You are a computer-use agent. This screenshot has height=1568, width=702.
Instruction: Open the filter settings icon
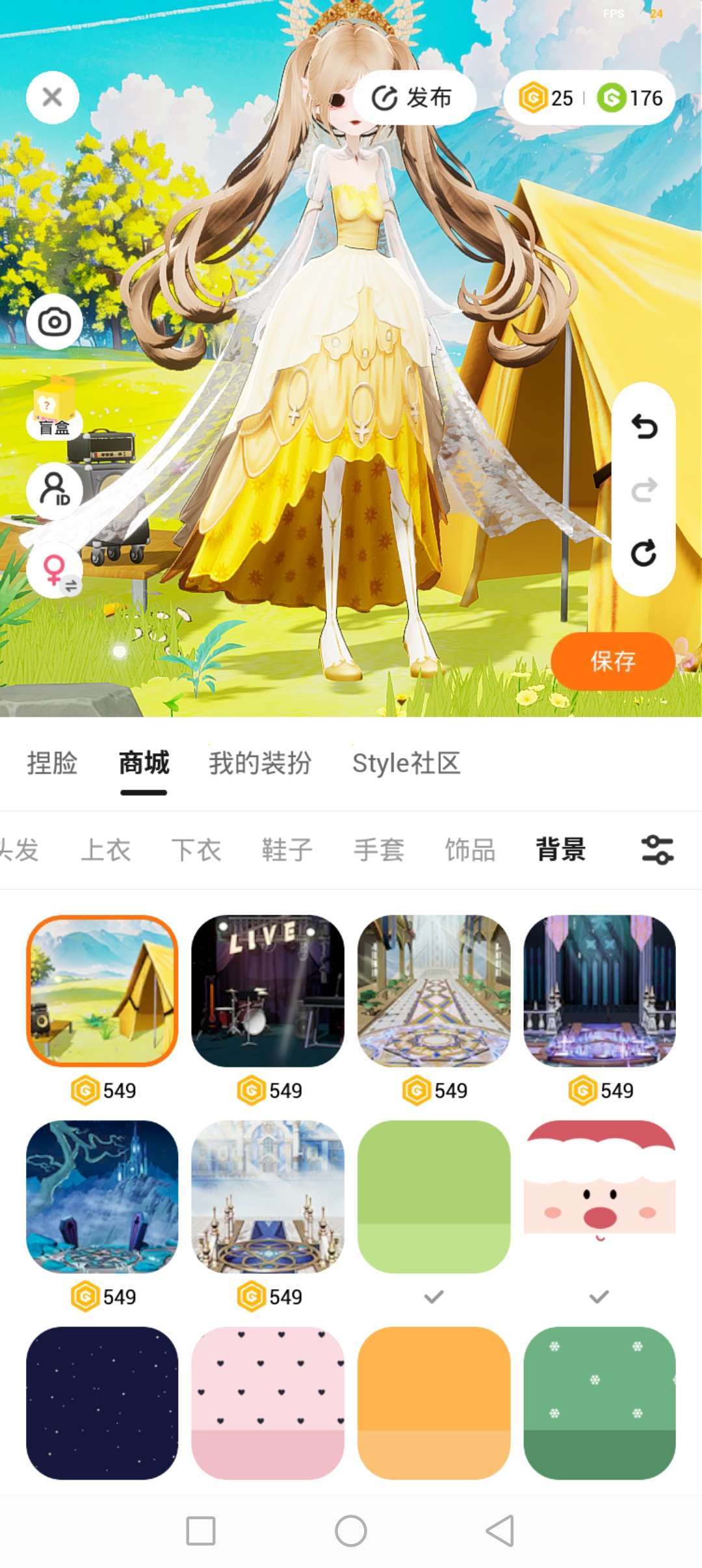tap(657, 850)
